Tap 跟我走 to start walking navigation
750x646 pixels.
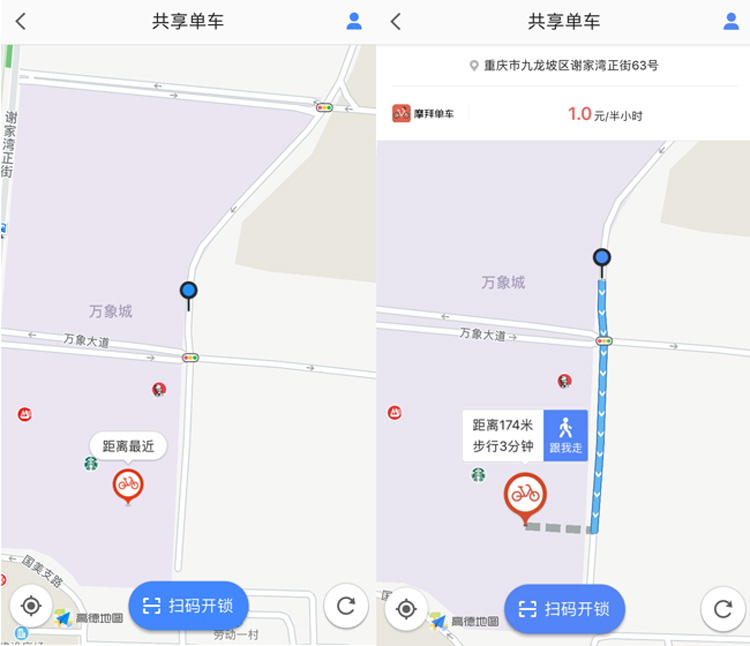565,435
